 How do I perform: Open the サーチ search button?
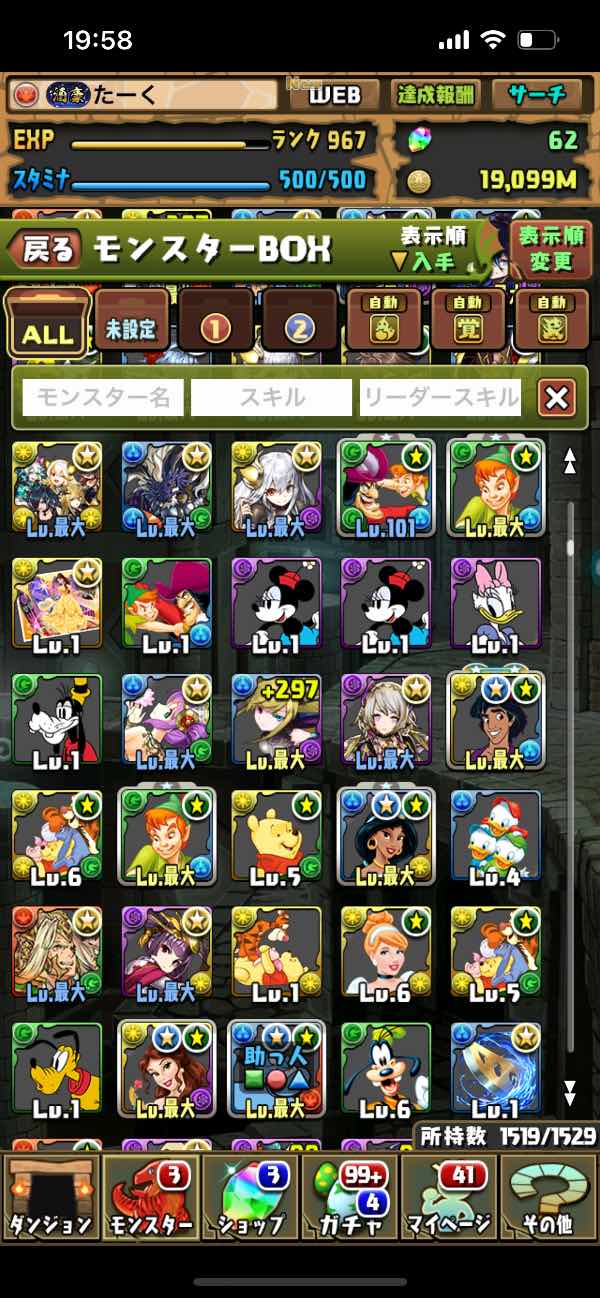[537, 95]
